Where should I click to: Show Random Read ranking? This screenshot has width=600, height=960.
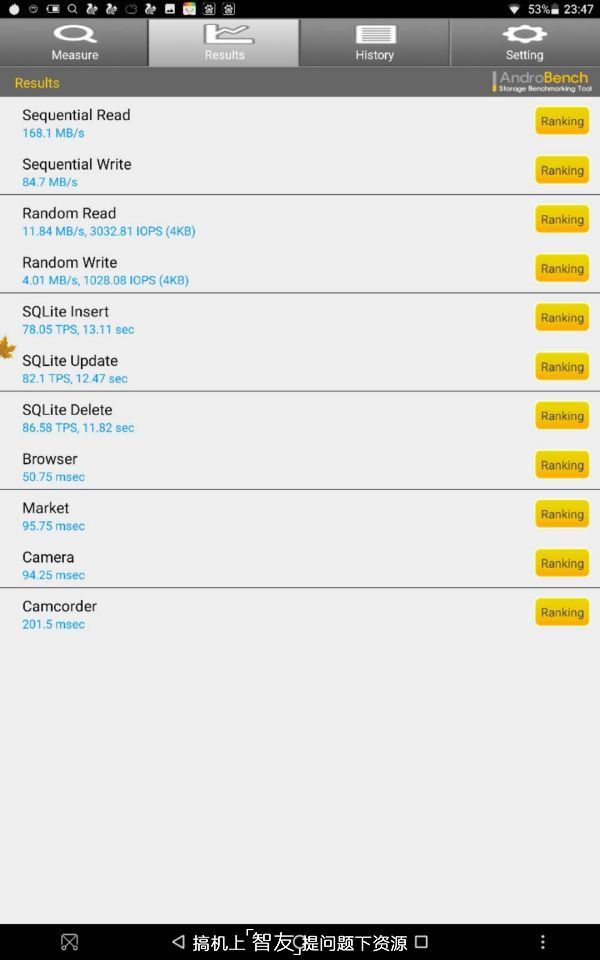click(x=562, y=220)
